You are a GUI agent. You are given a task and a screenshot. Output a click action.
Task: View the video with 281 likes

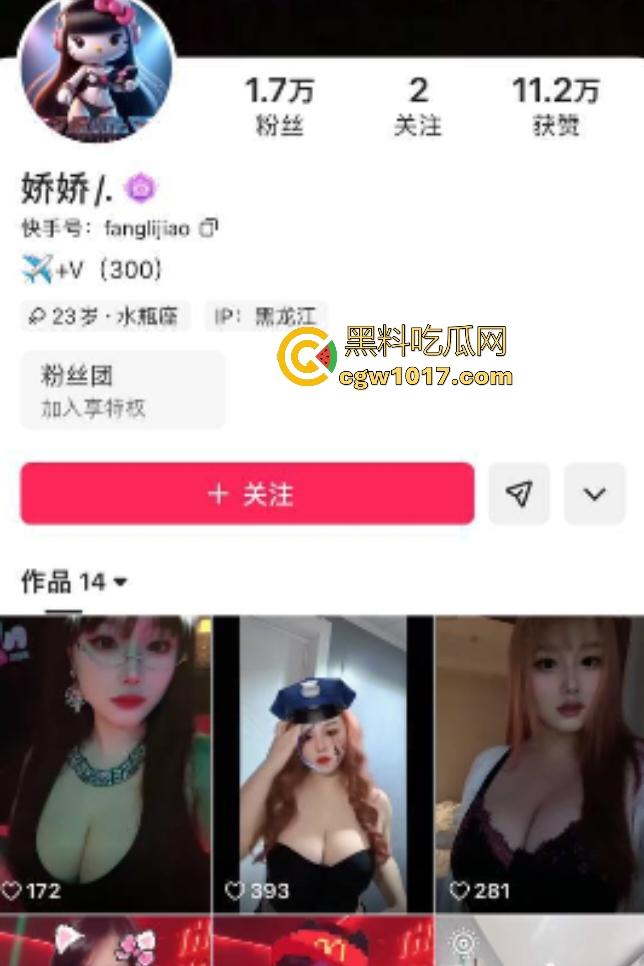coord(539,764)
